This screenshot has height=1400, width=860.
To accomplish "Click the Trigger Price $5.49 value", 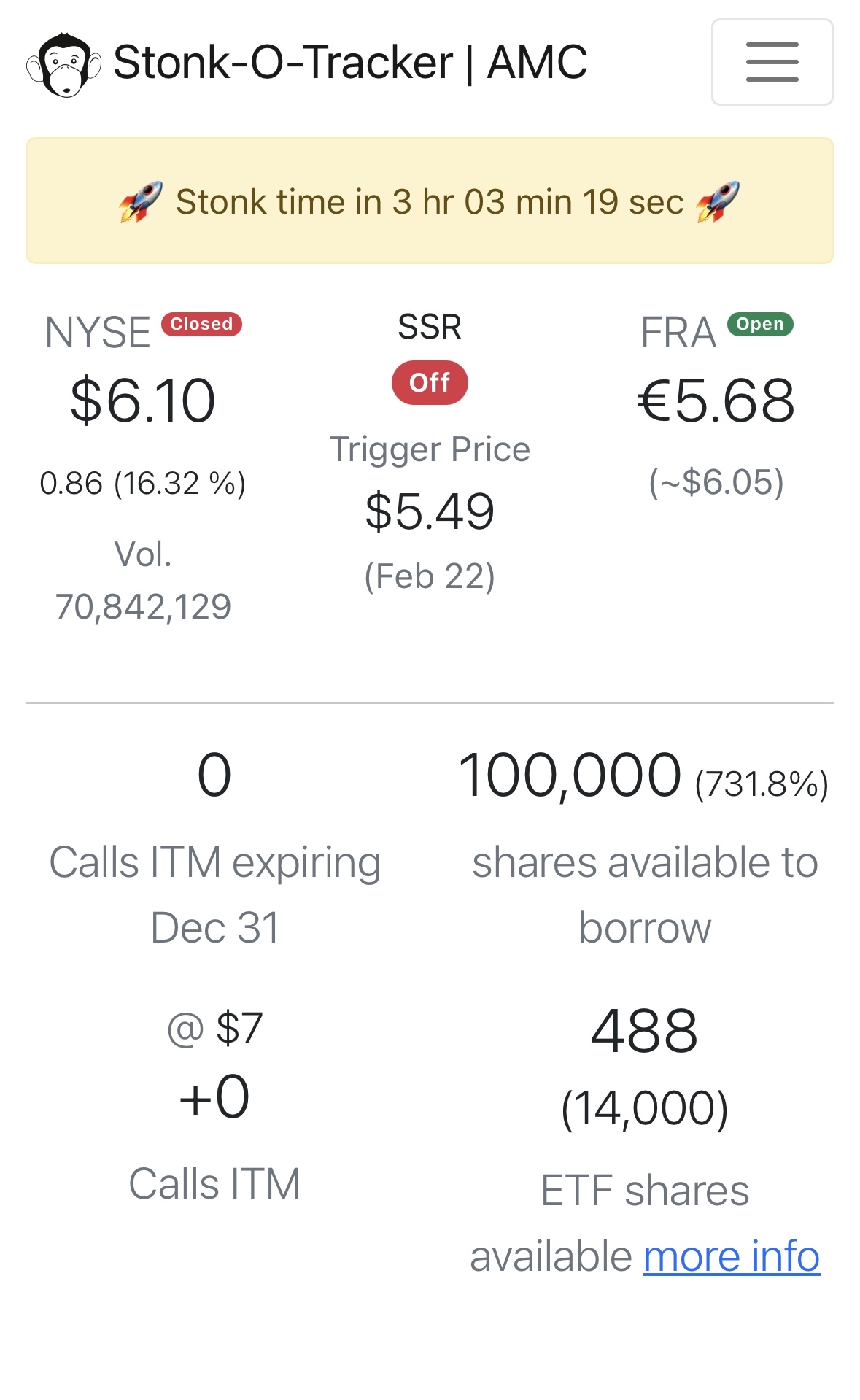I will pyautogui.click(x=431, y=511).
